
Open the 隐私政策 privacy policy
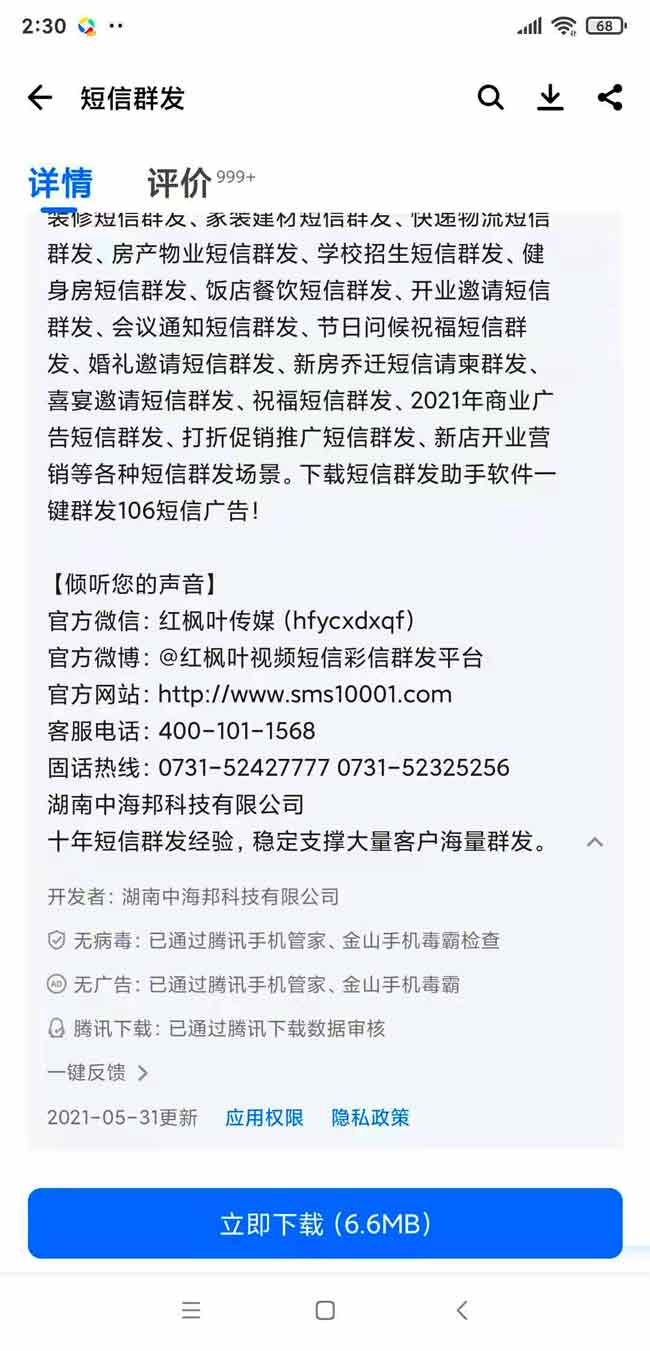click(x=370, y=1117)
